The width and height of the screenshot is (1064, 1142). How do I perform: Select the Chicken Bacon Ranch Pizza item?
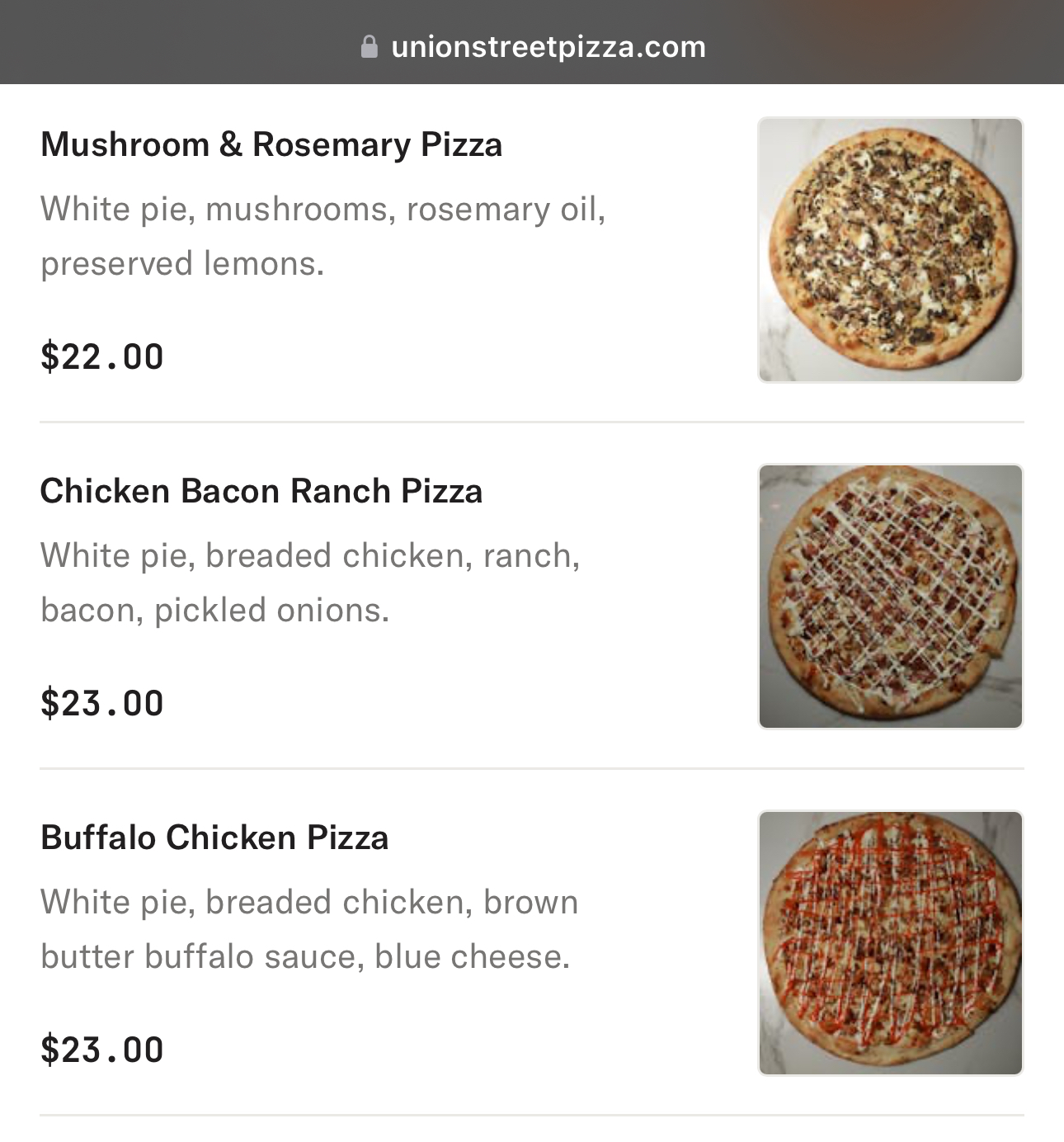261,492
